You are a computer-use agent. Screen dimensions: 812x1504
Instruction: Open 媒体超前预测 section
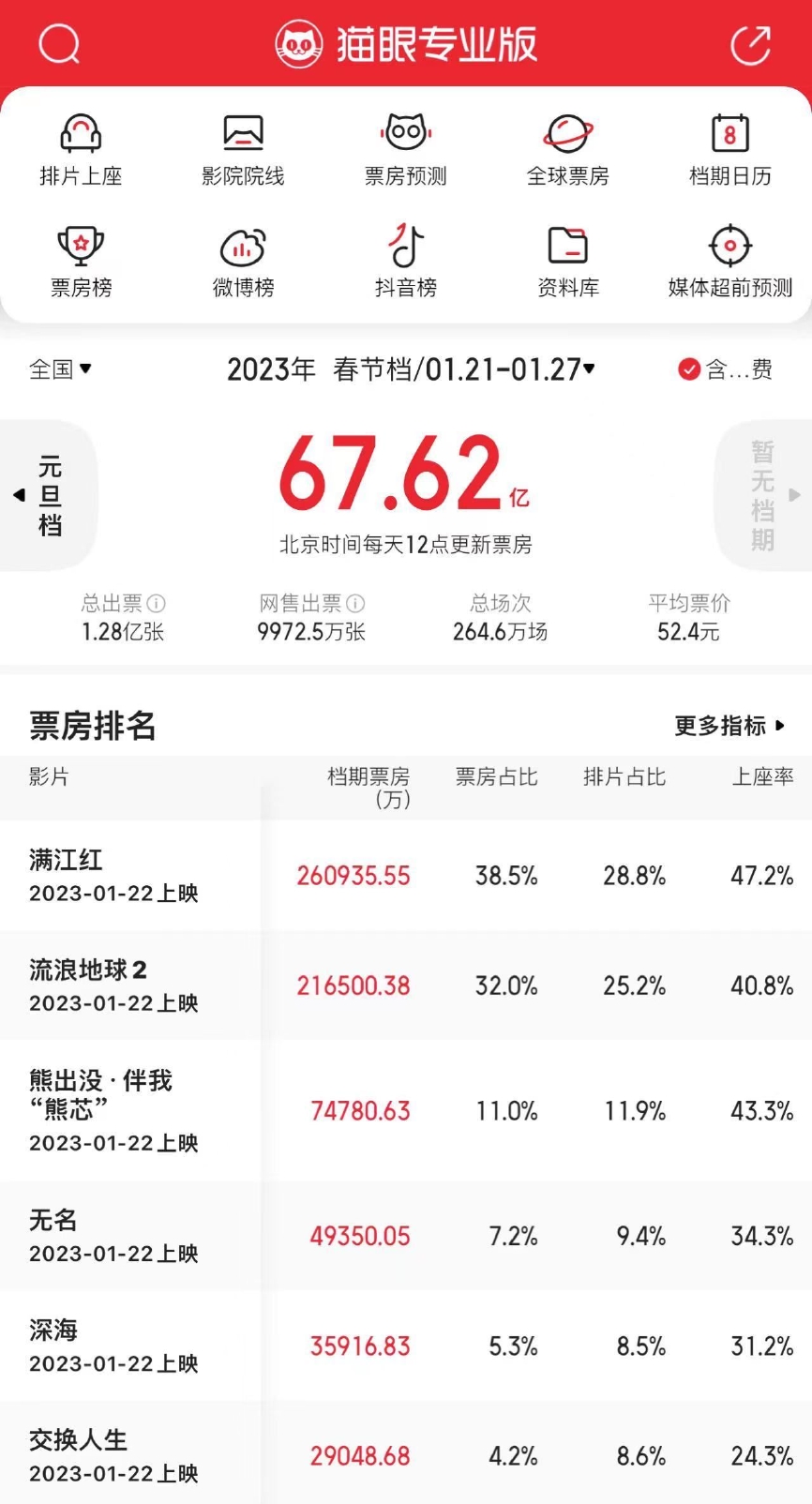[x=729, y=262]
